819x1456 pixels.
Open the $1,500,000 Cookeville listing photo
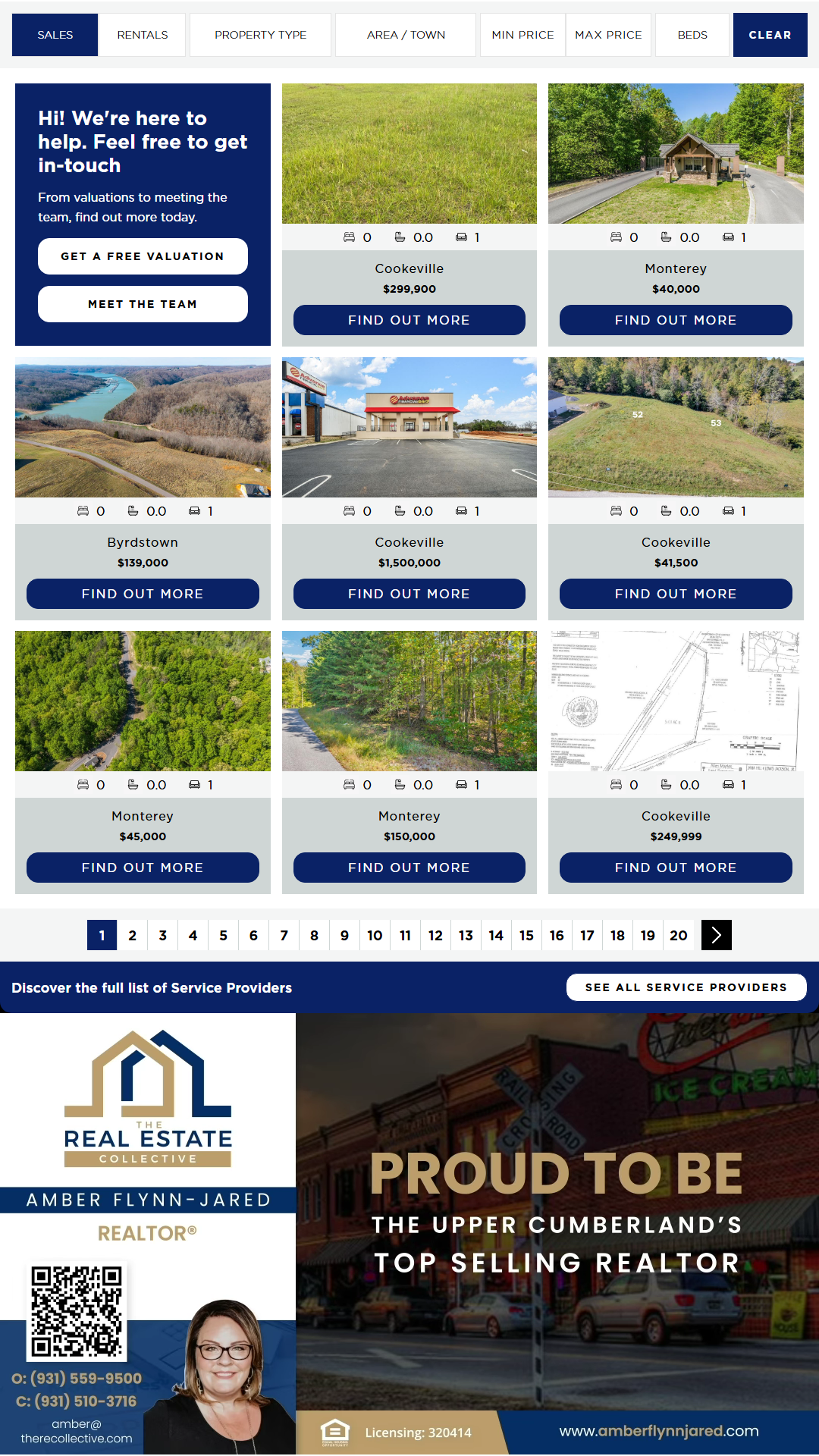tap(409, 428)
